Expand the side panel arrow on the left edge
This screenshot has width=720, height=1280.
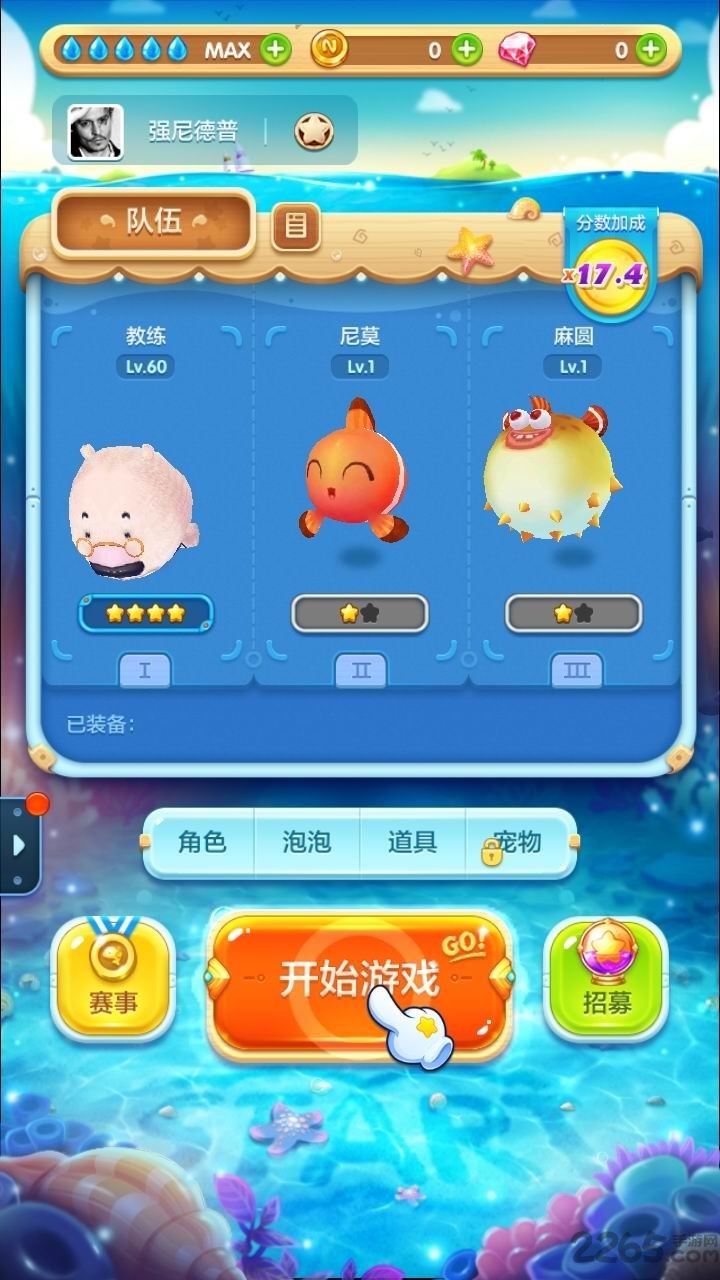tap(20, 843)
